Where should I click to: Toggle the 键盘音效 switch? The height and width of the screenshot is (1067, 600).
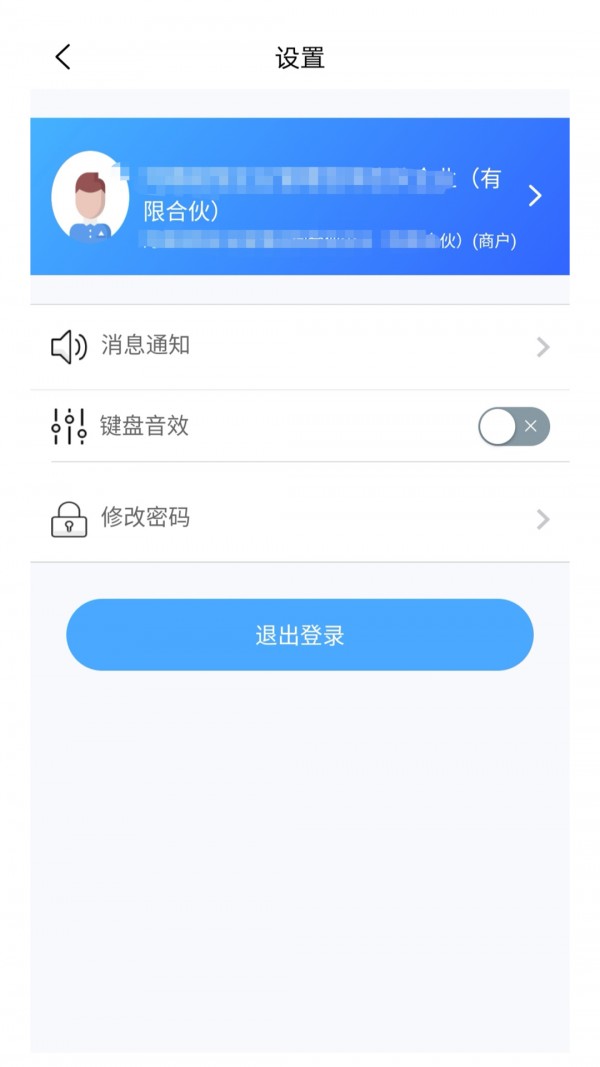click(x=513, y=427)
